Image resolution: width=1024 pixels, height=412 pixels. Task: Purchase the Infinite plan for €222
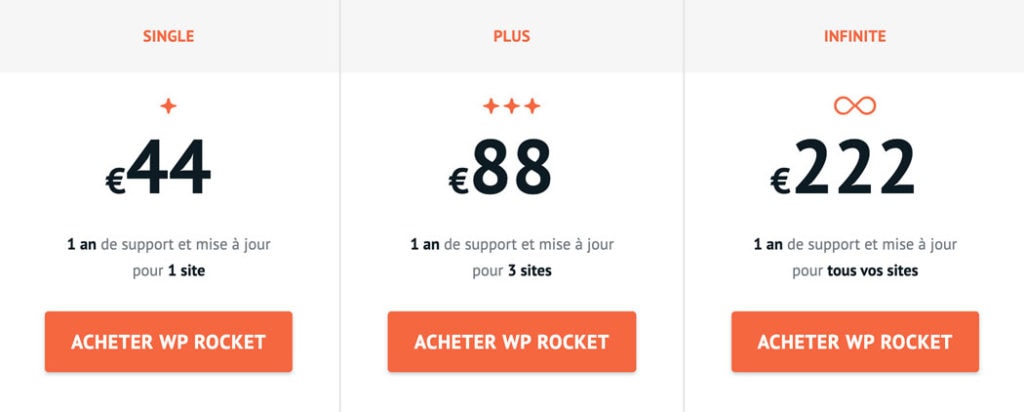pyautogui.click(x=854, y=342)
